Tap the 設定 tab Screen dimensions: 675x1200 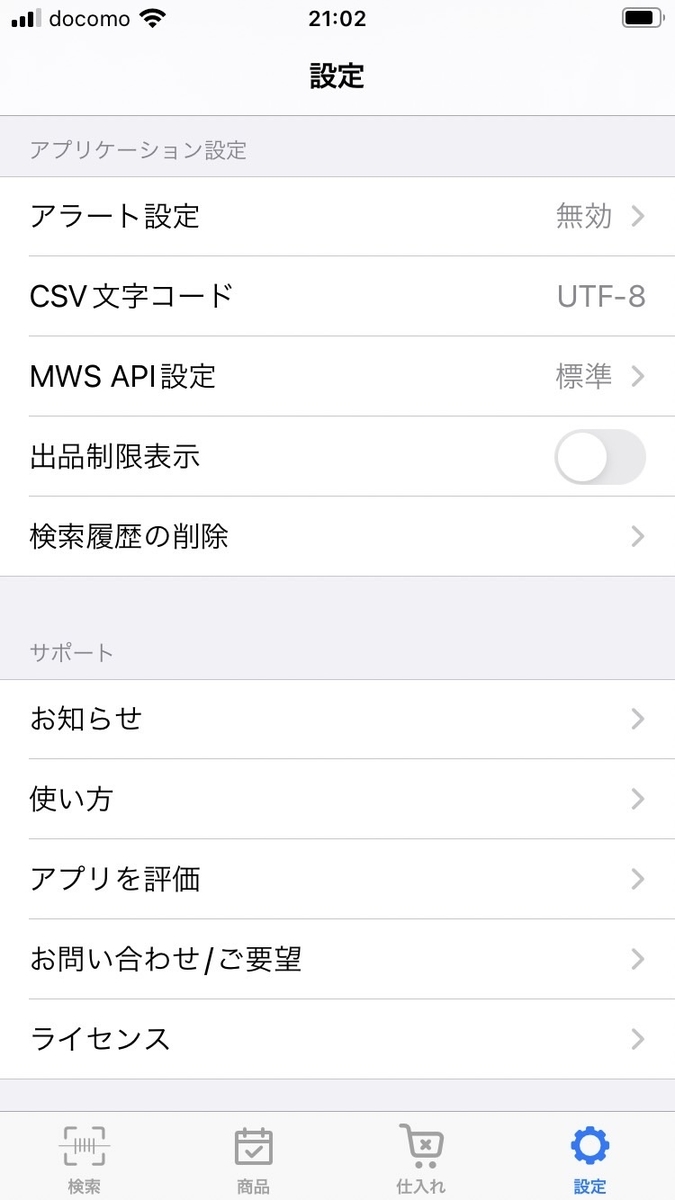[590, 1157]
